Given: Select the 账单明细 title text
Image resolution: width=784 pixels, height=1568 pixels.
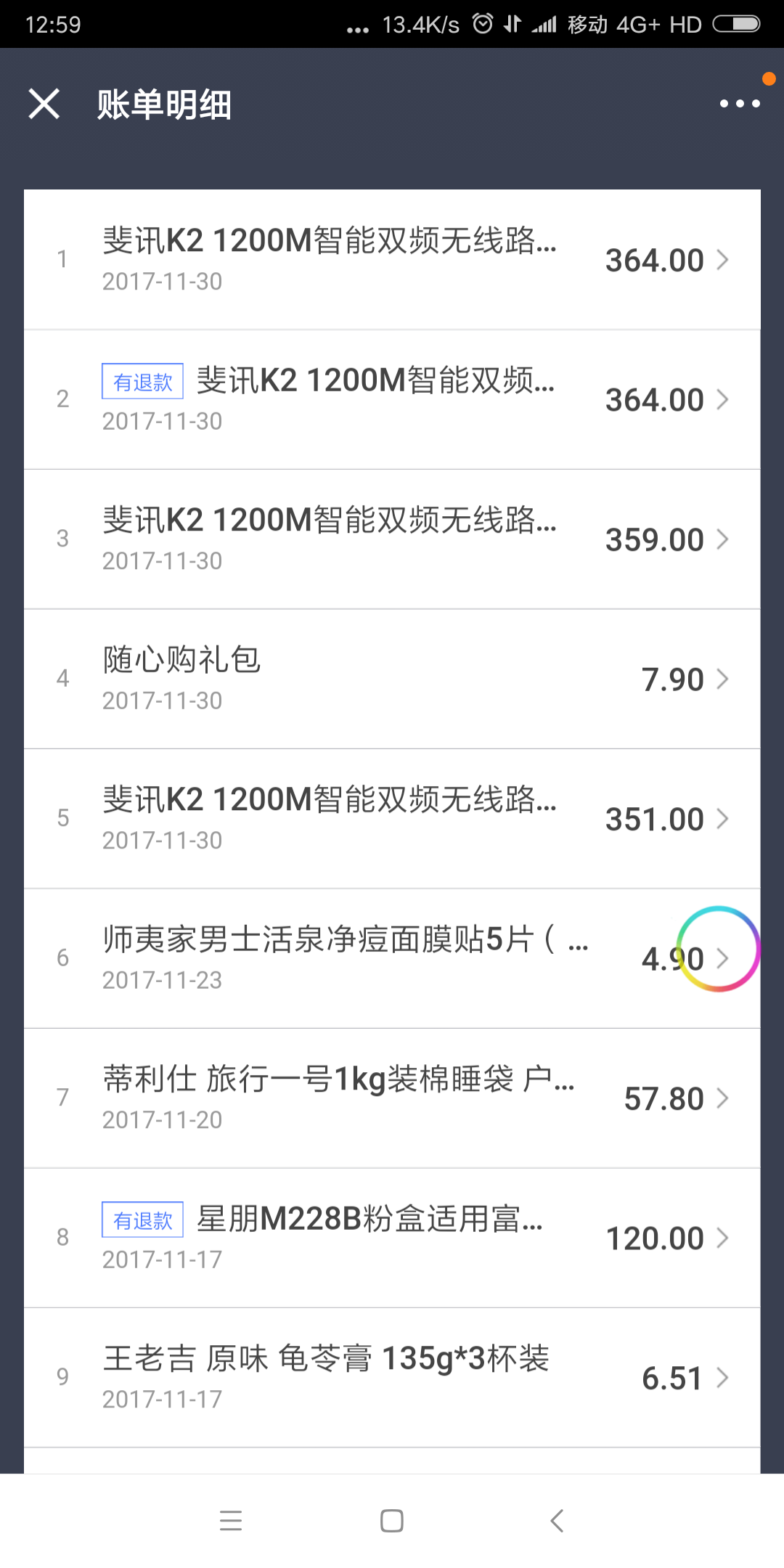Looking at the screenshot, I should [x=163, y=105].
